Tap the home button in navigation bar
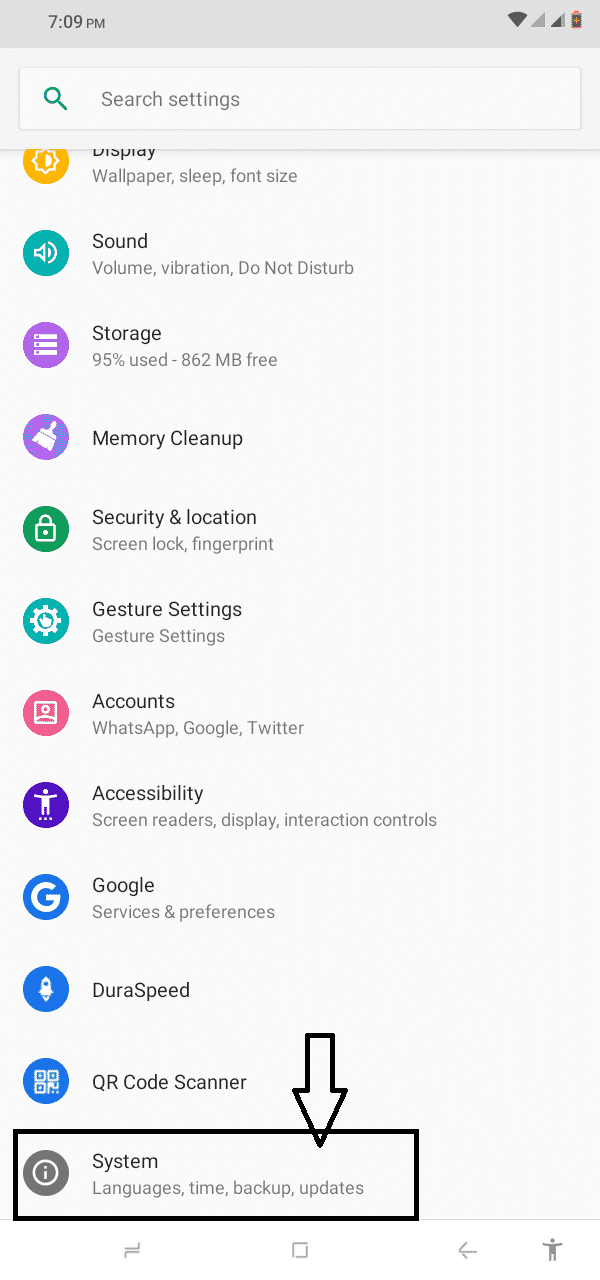The image size is (600, 1280). pyautogui.click(x=299, y=1250)
